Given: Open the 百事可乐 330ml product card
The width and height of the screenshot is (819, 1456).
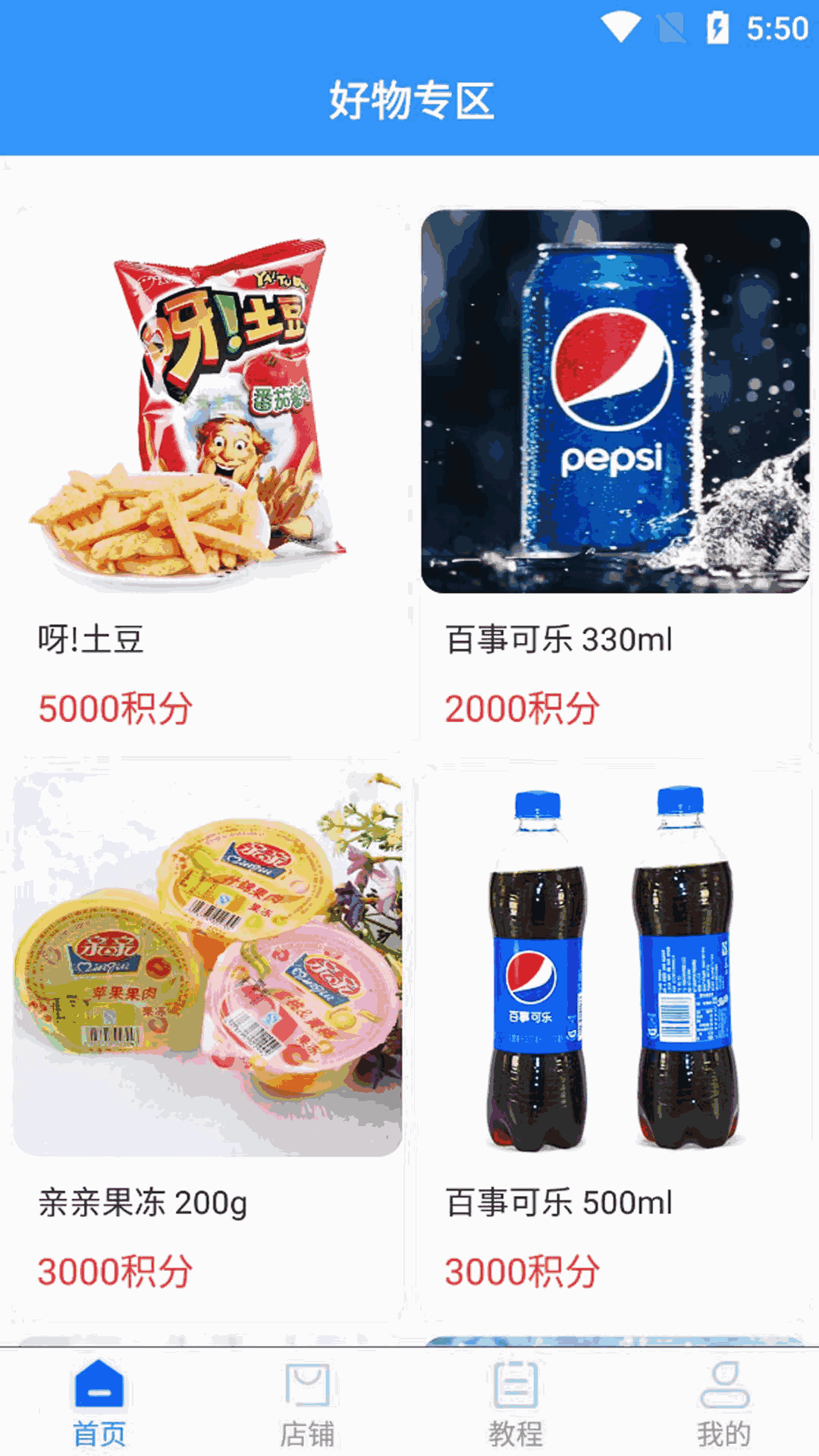Looking at the screenshot, I should click(x=614, y=470).
